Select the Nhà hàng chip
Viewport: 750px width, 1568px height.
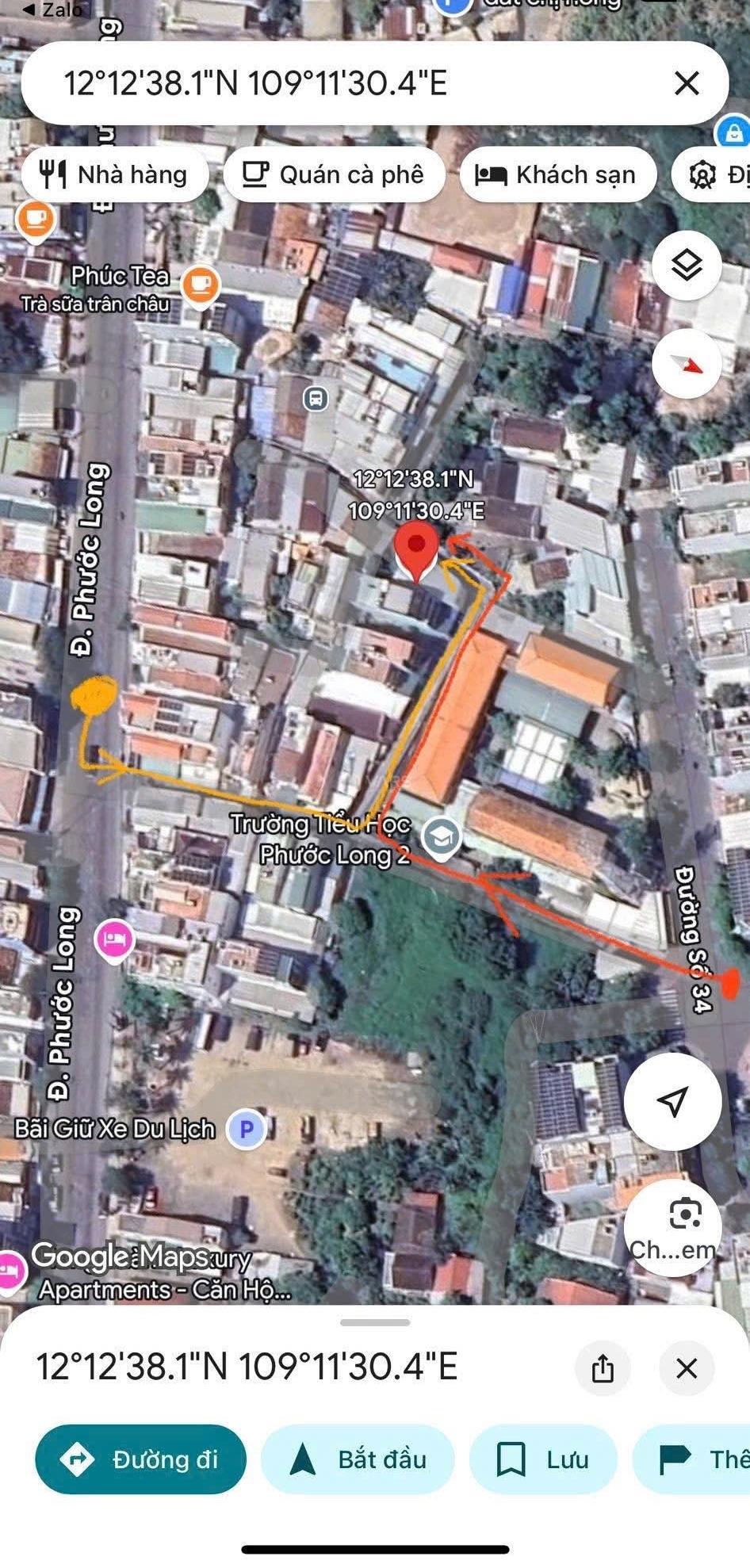pos(115,174)
